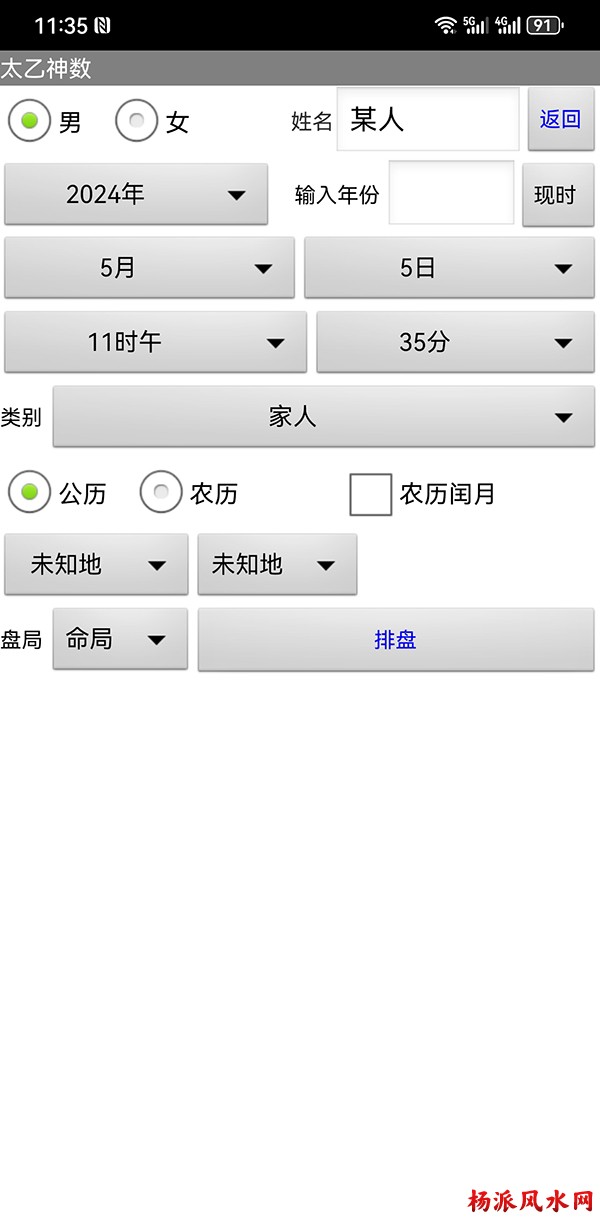Open the 35分 minute dropdown
This screenshot has width=600, height=1224.
coord(455,342)
